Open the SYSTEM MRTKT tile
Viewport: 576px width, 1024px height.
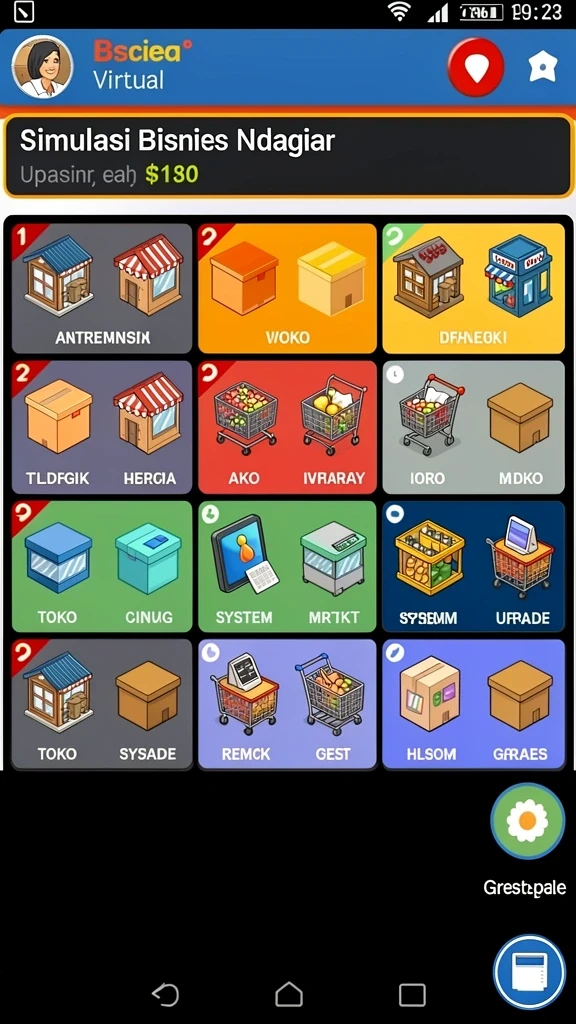287,566
